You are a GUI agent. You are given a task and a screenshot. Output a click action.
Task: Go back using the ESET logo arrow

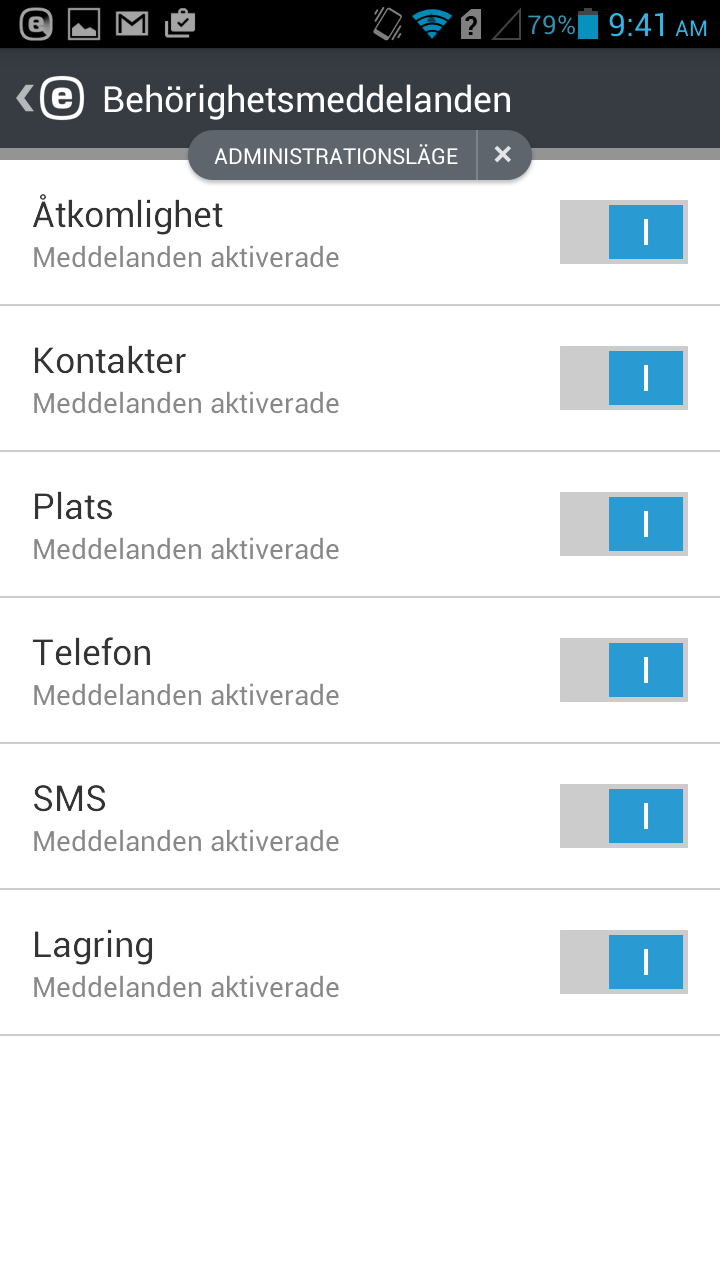click(x=50, y=99)
